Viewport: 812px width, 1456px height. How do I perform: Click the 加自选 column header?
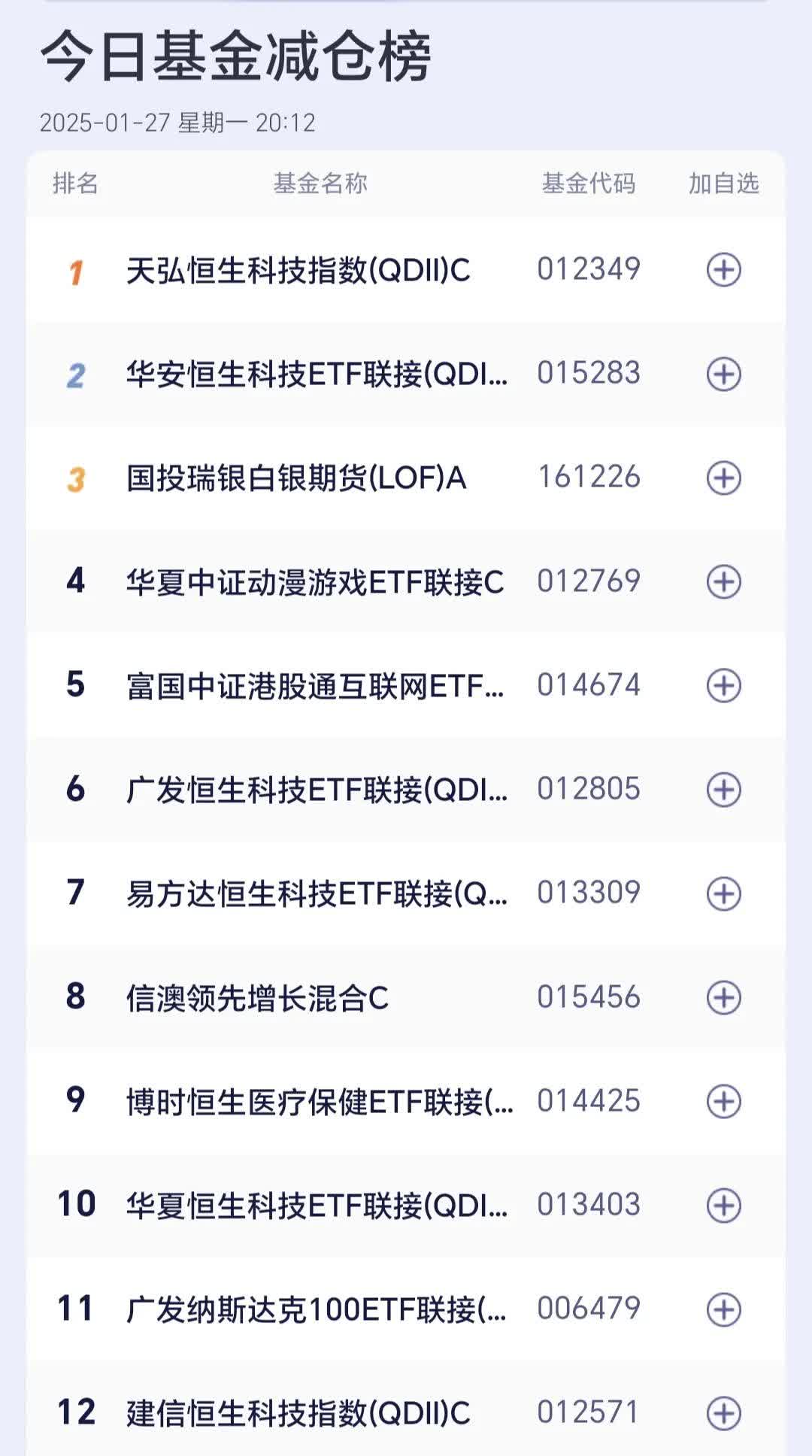(724, 183)
